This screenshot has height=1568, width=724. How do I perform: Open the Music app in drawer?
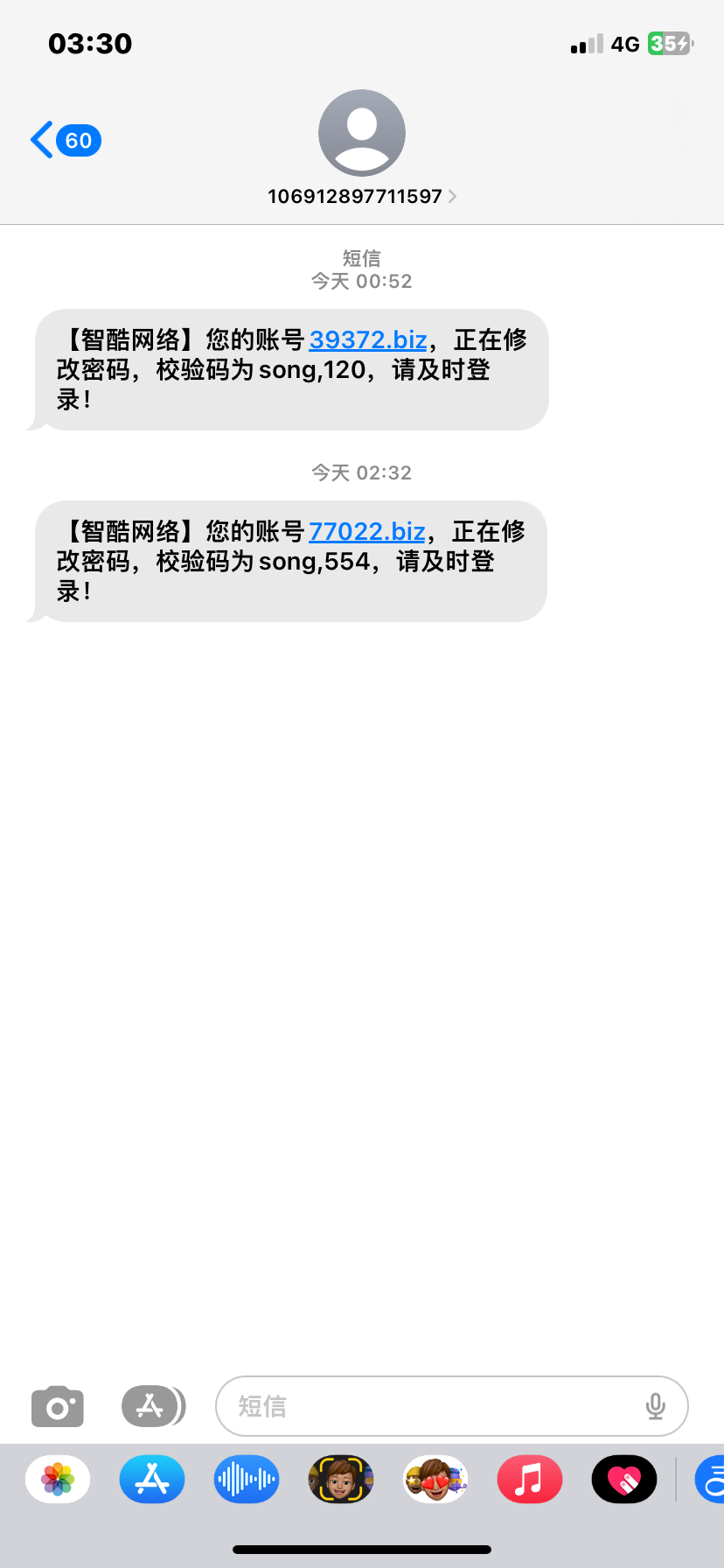click(x=530, y=1480)
